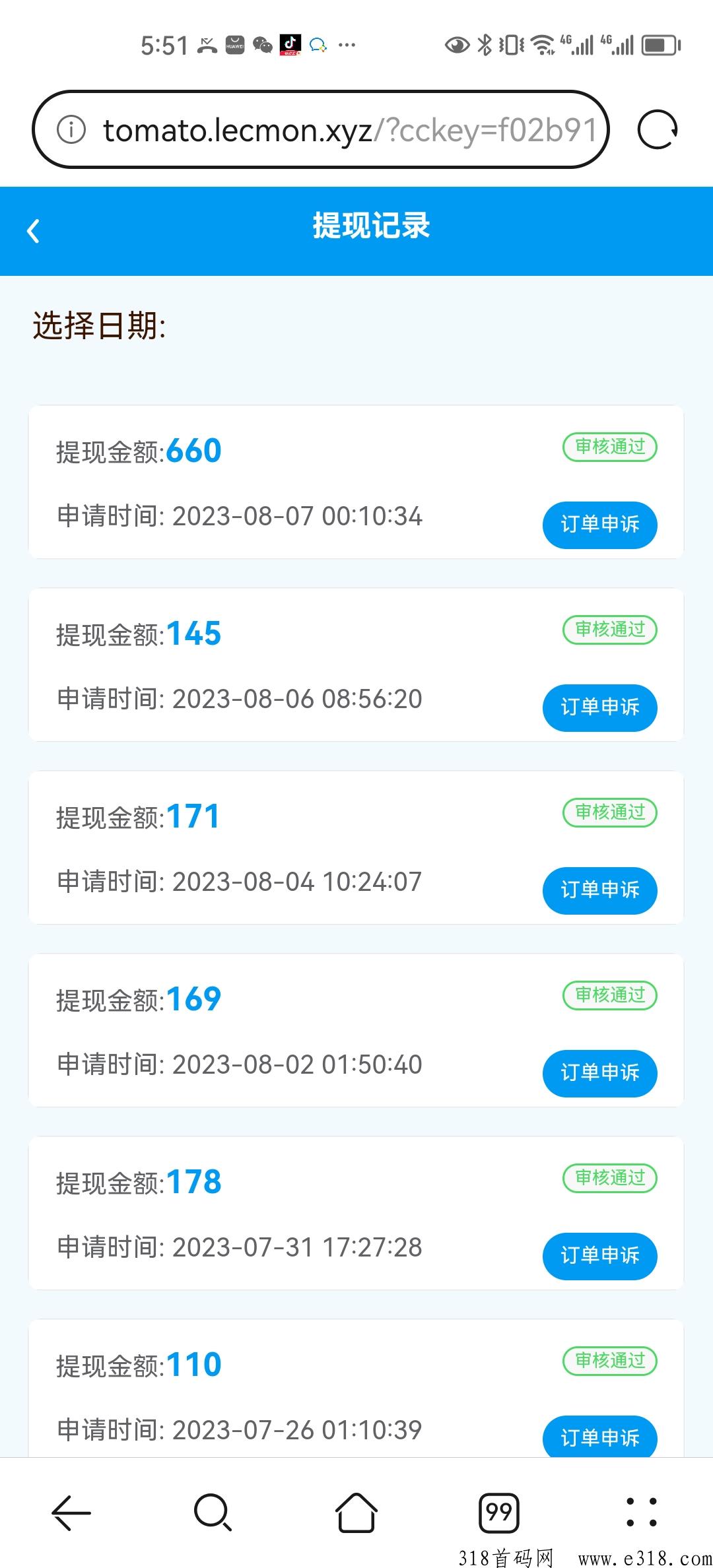This screenshot has height=1568, width=713.
Task: Select the 提现记录 title bar
Action: tap(370, 227)
